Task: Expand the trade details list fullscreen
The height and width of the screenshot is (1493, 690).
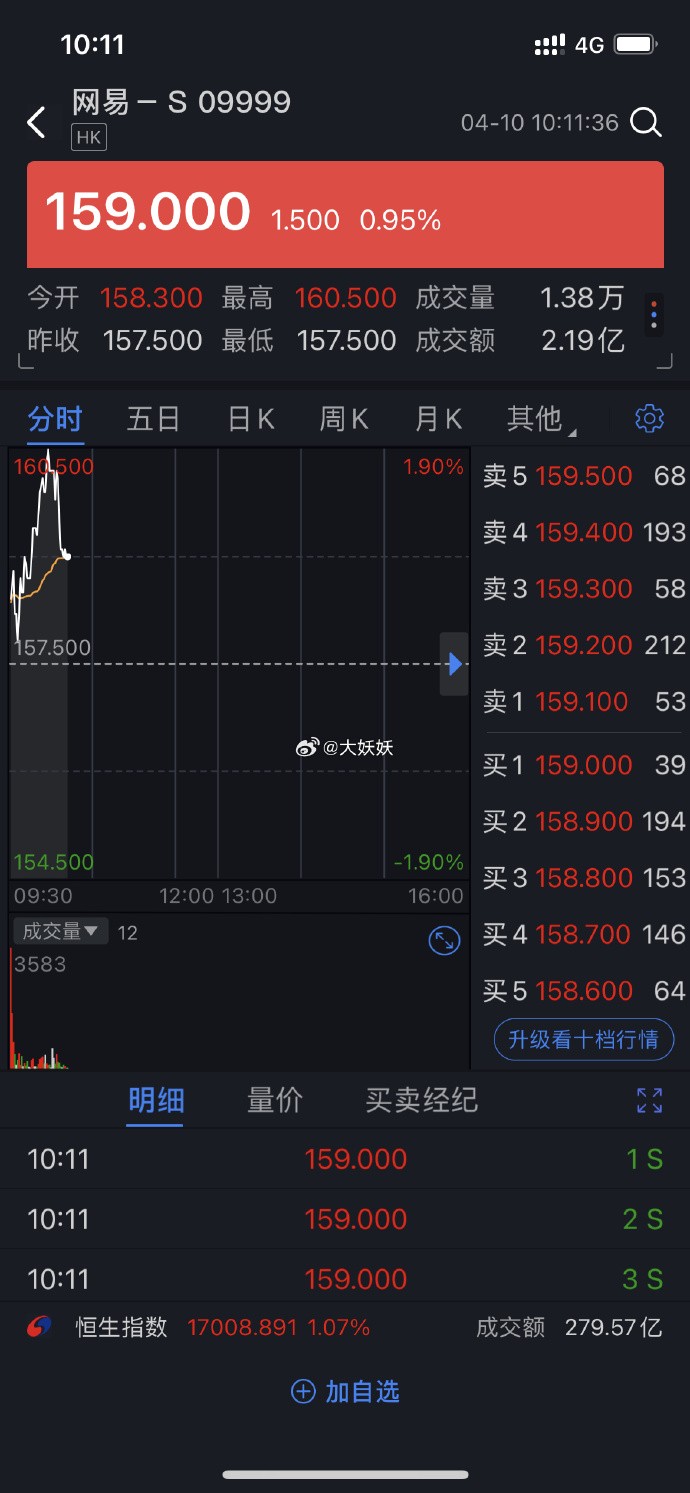Action: pos(650,1100)
